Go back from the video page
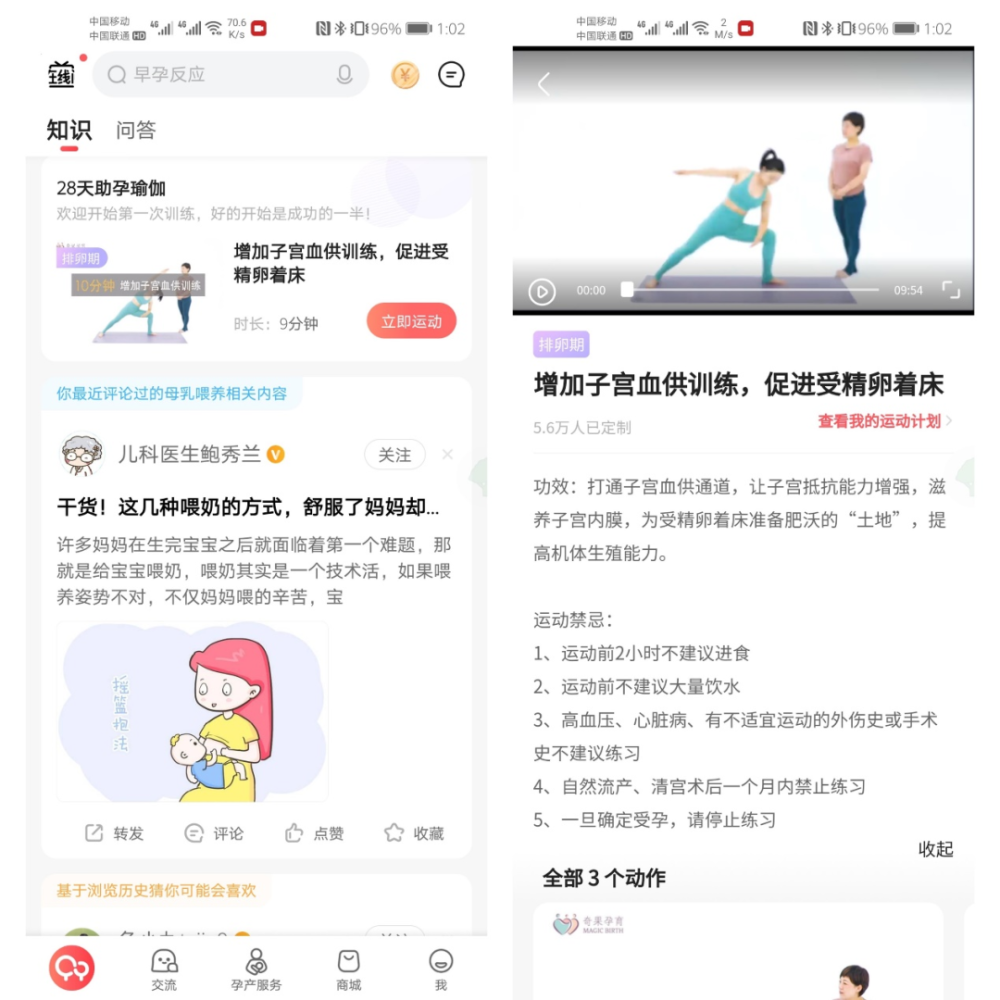The image size is (1000, 1000). (544, 85)
